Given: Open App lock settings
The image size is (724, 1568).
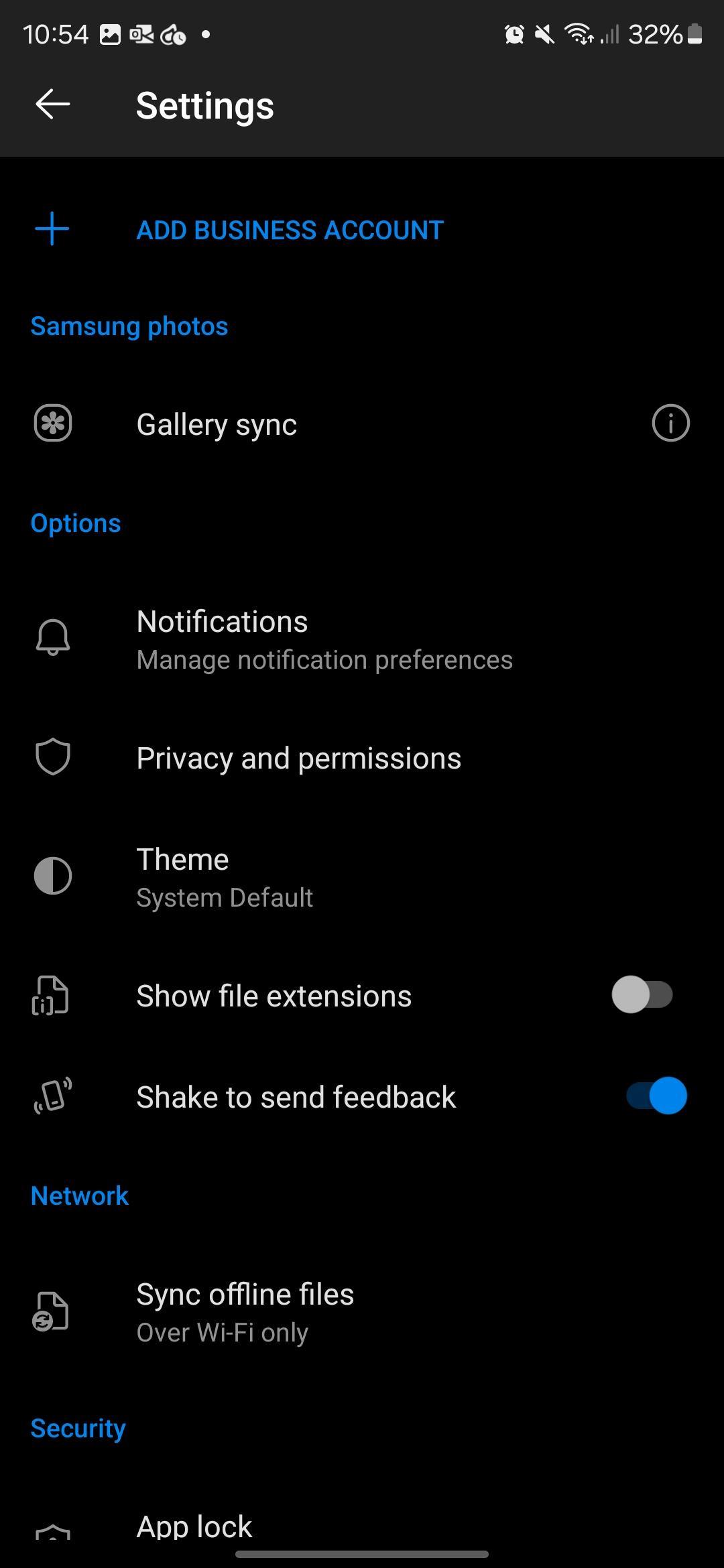Looking at the screenshot, I should point(194,1526).
